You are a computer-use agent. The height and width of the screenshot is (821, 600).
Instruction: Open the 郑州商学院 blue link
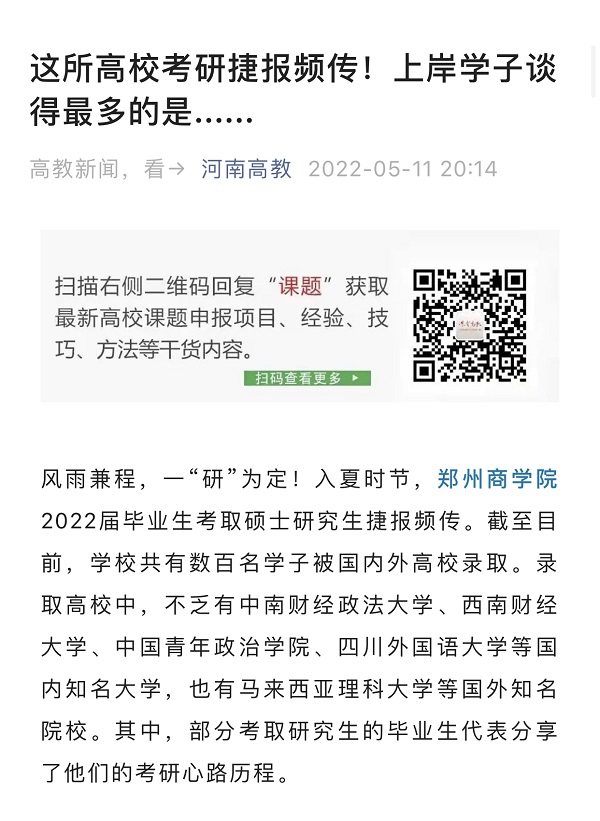[x=497, y=479]
